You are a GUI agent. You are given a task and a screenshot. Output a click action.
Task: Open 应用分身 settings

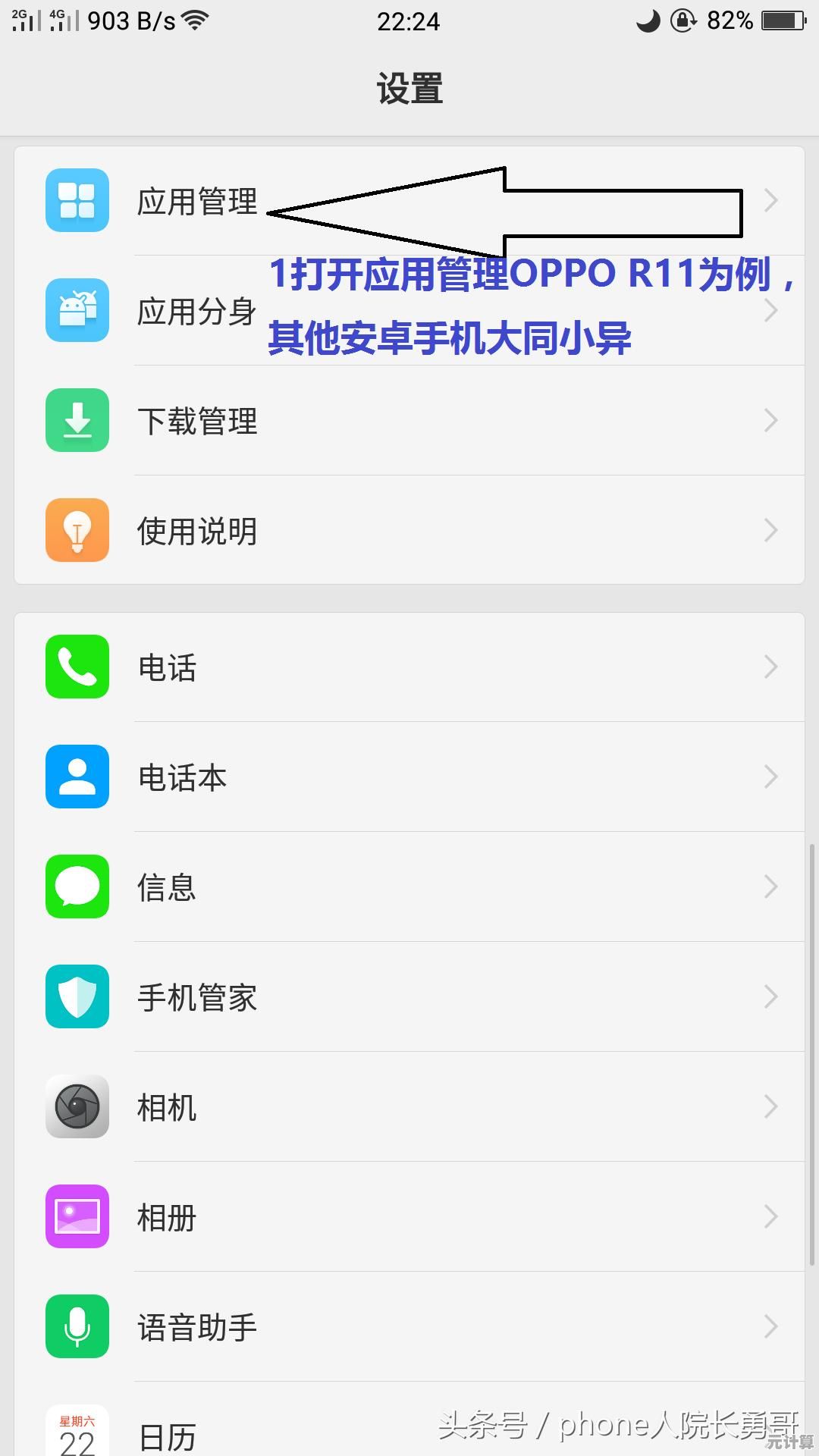pyautogui.click(x=197, y=311)
